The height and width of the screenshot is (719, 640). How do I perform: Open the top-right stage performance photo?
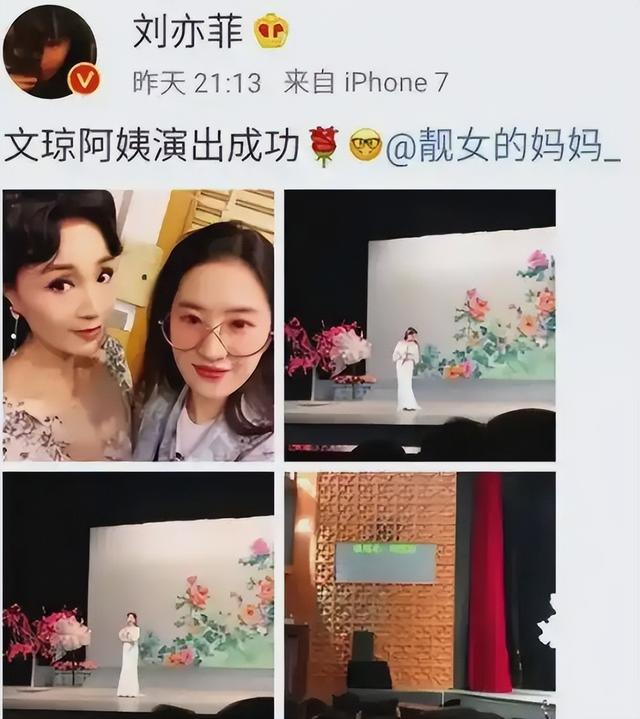(420, 325)
